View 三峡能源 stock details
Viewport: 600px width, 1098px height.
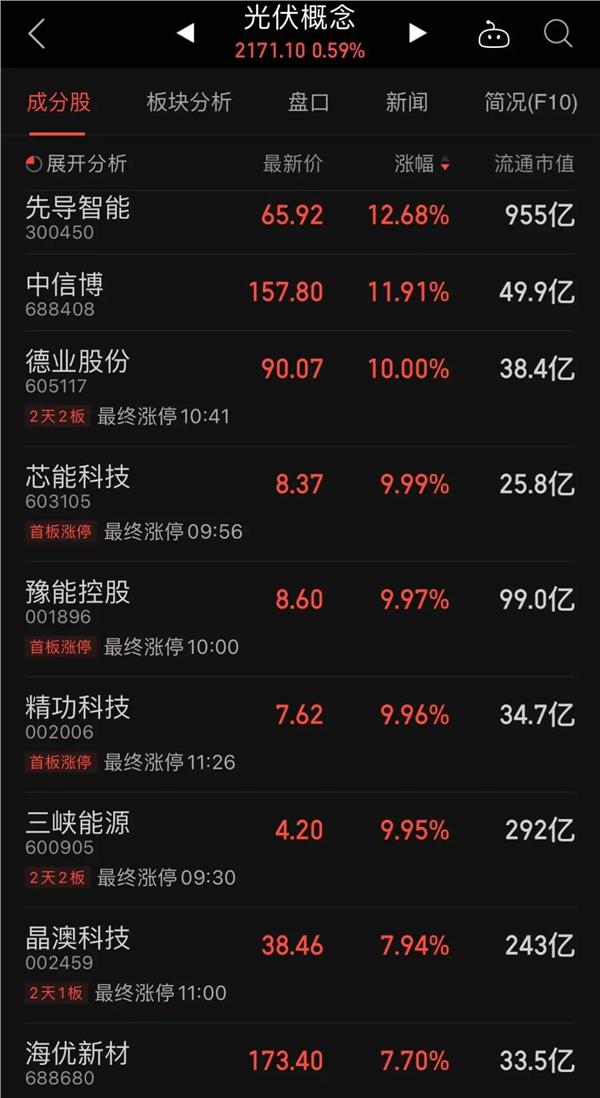[x=300, y=850]
